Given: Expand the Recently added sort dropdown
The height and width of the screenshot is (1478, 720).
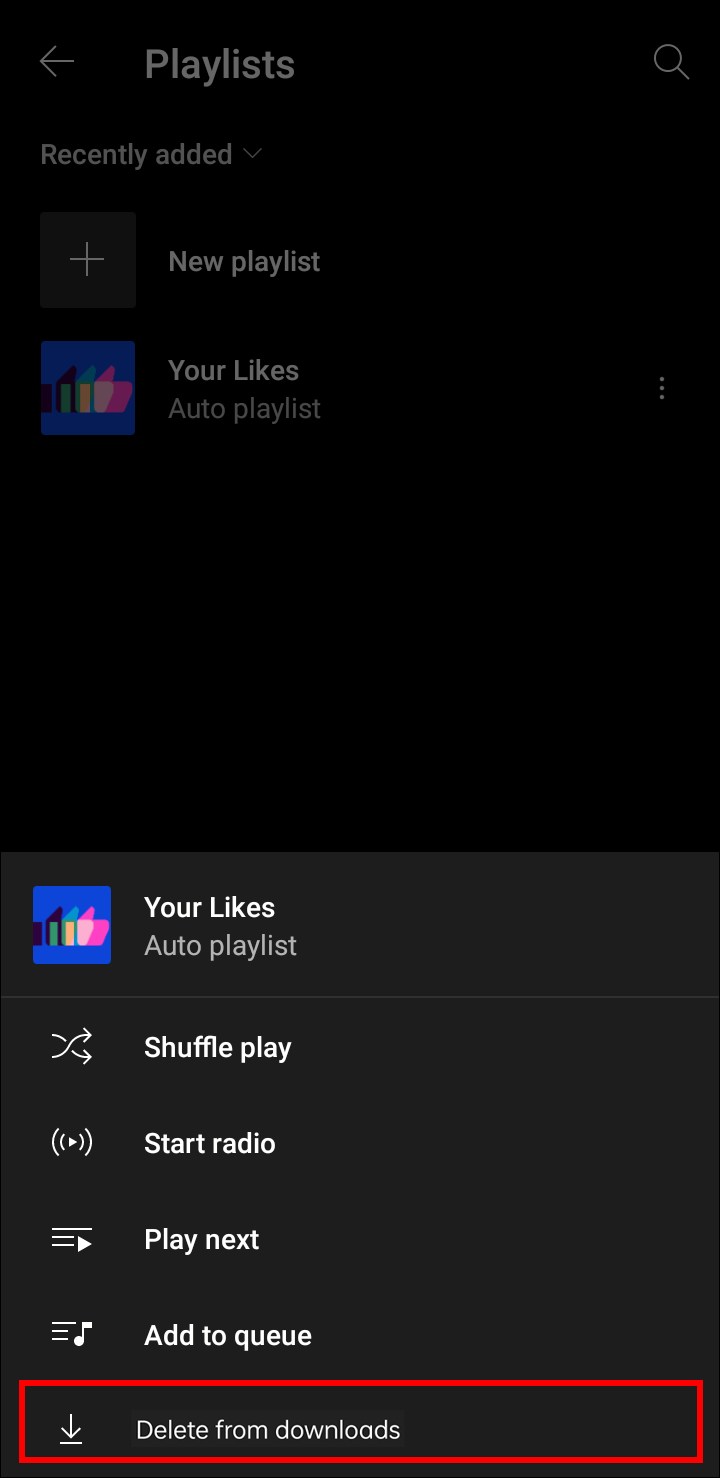Looking at the screenshot, I should (x=150, y=155).
